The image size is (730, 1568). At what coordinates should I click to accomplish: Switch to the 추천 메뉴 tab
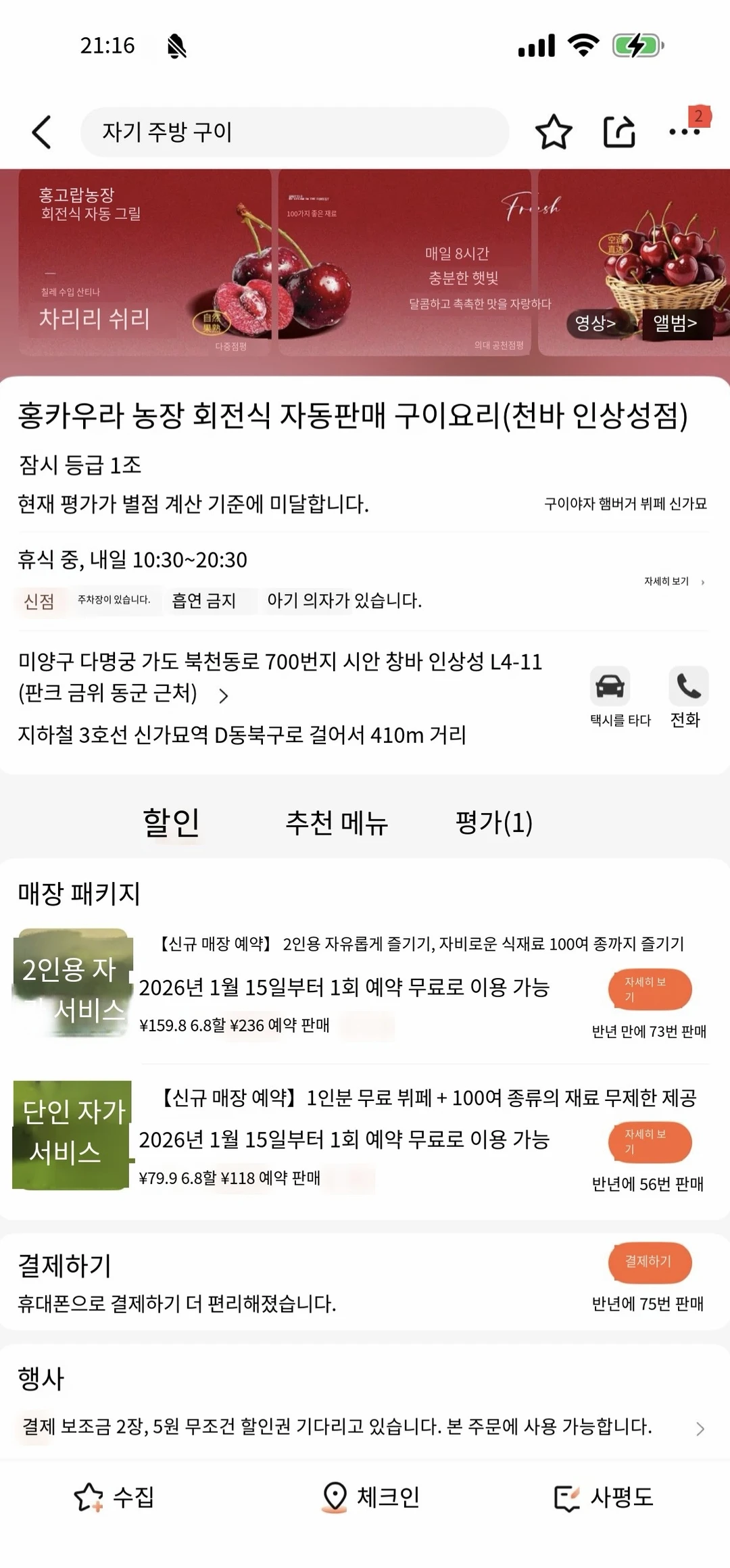[337, 823]
